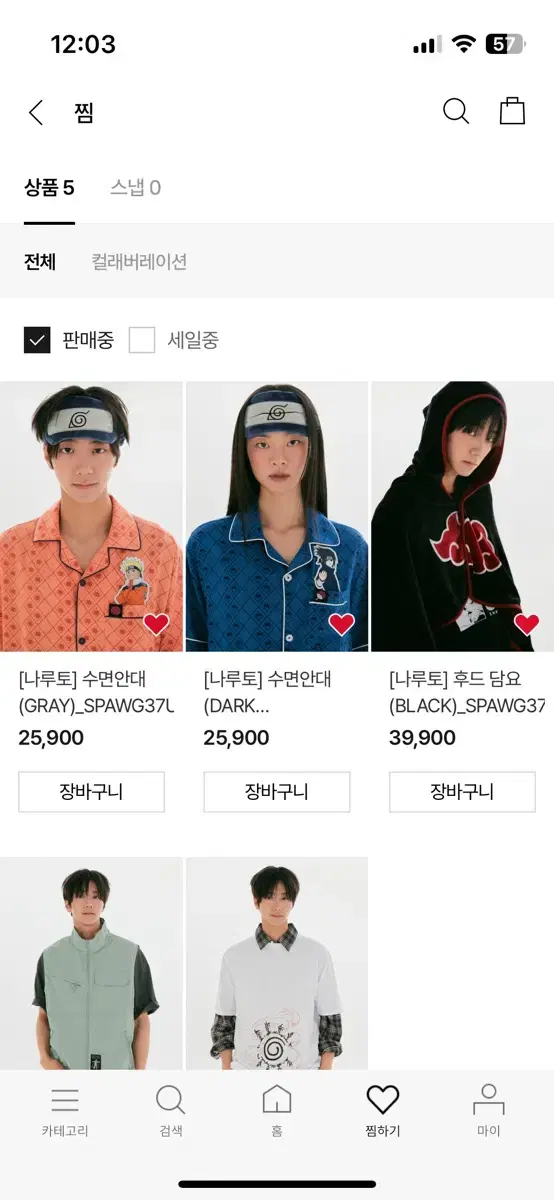Go to the 홈 tab

tap(277, 1111)
